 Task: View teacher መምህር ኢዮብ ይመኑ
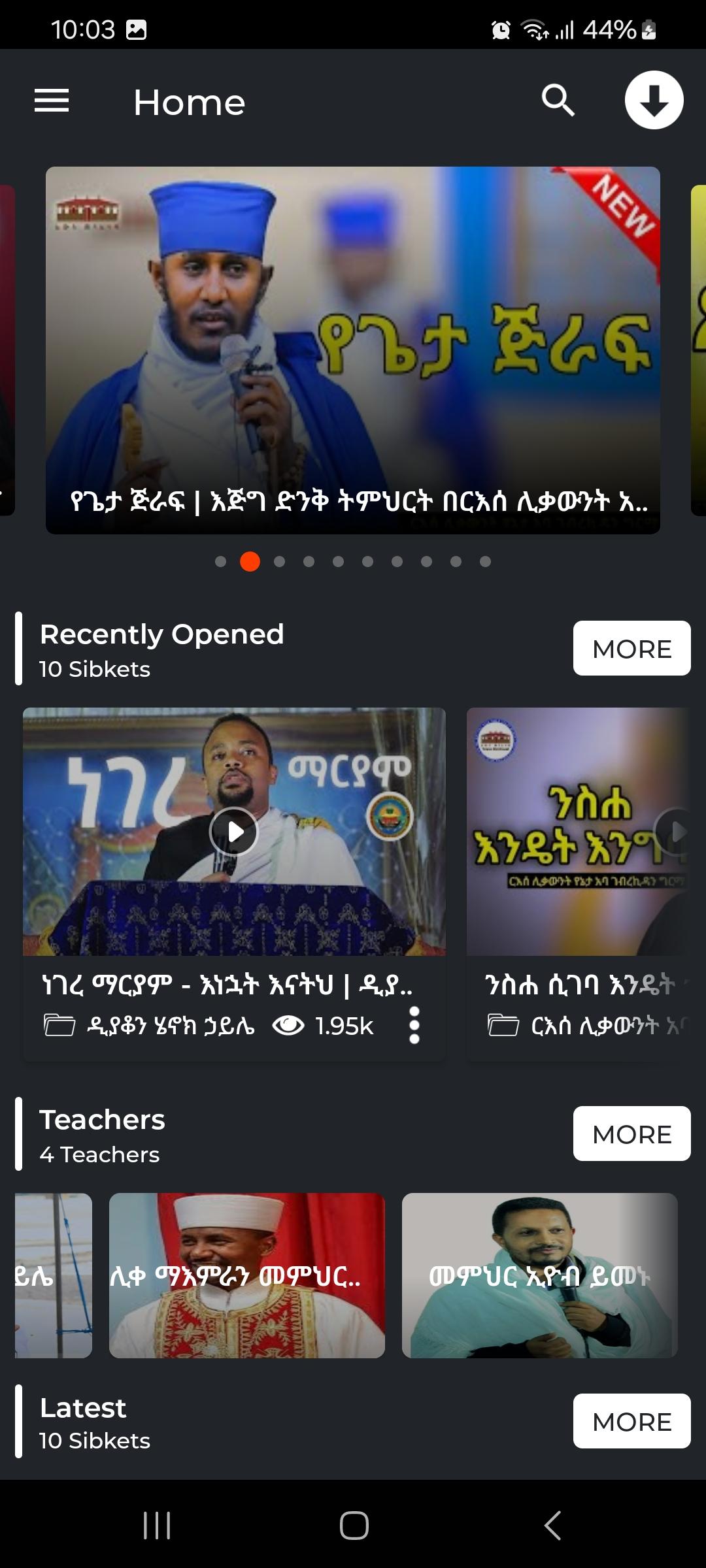tap(539, 1276)
